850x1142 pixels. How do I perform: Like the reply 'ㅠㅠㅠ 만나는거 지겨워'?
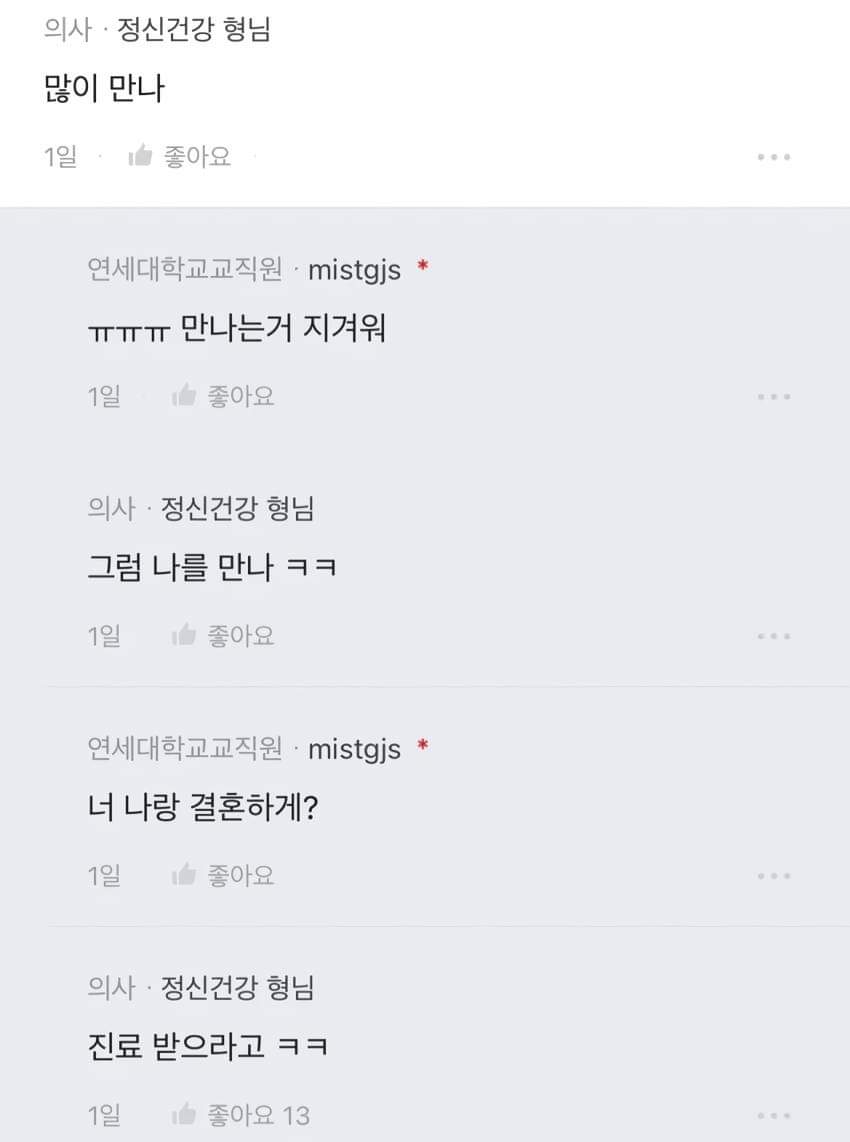click(223, 397)
